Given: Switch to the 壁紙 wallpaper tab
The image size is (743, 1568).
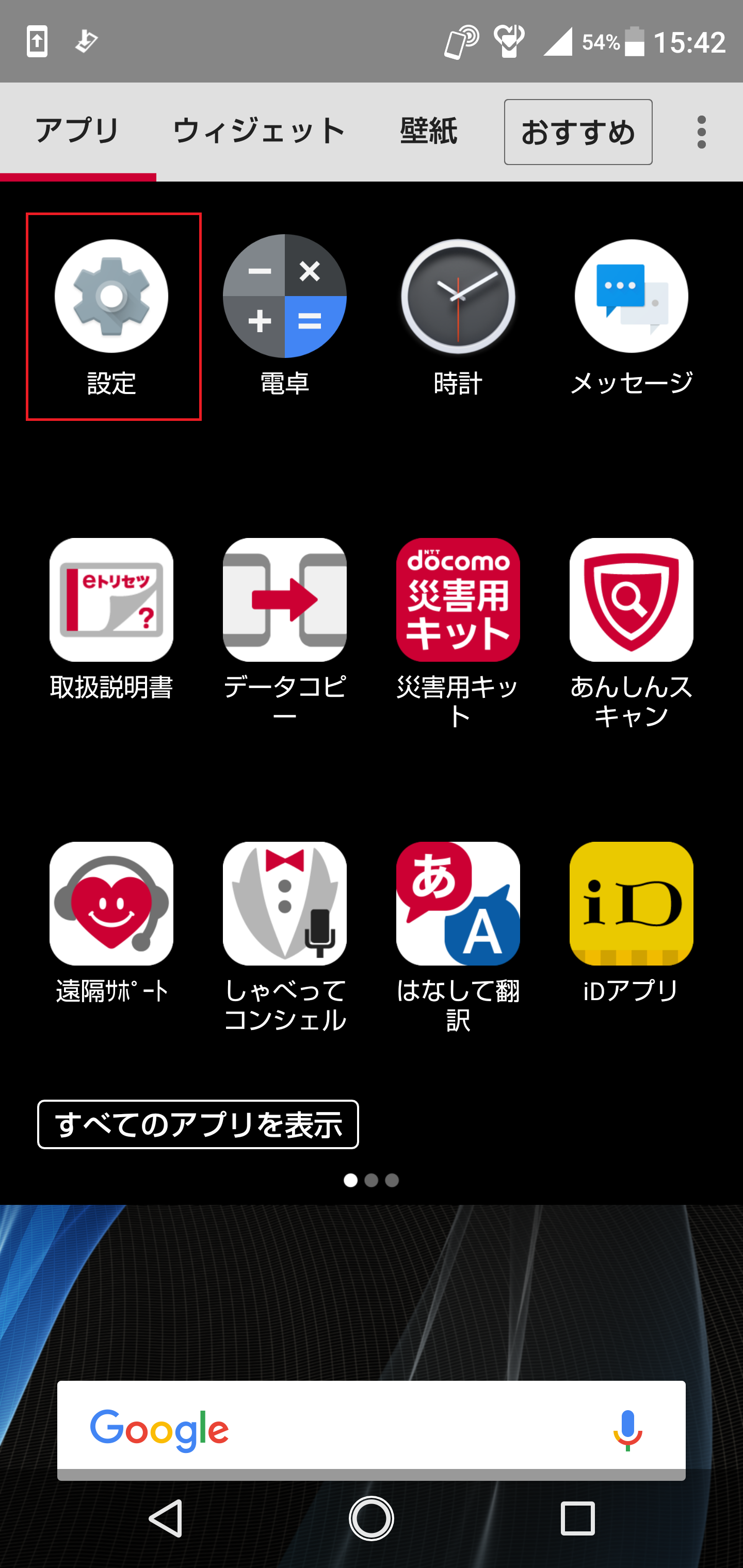Looking at the screenshot, I should point(428,130).
